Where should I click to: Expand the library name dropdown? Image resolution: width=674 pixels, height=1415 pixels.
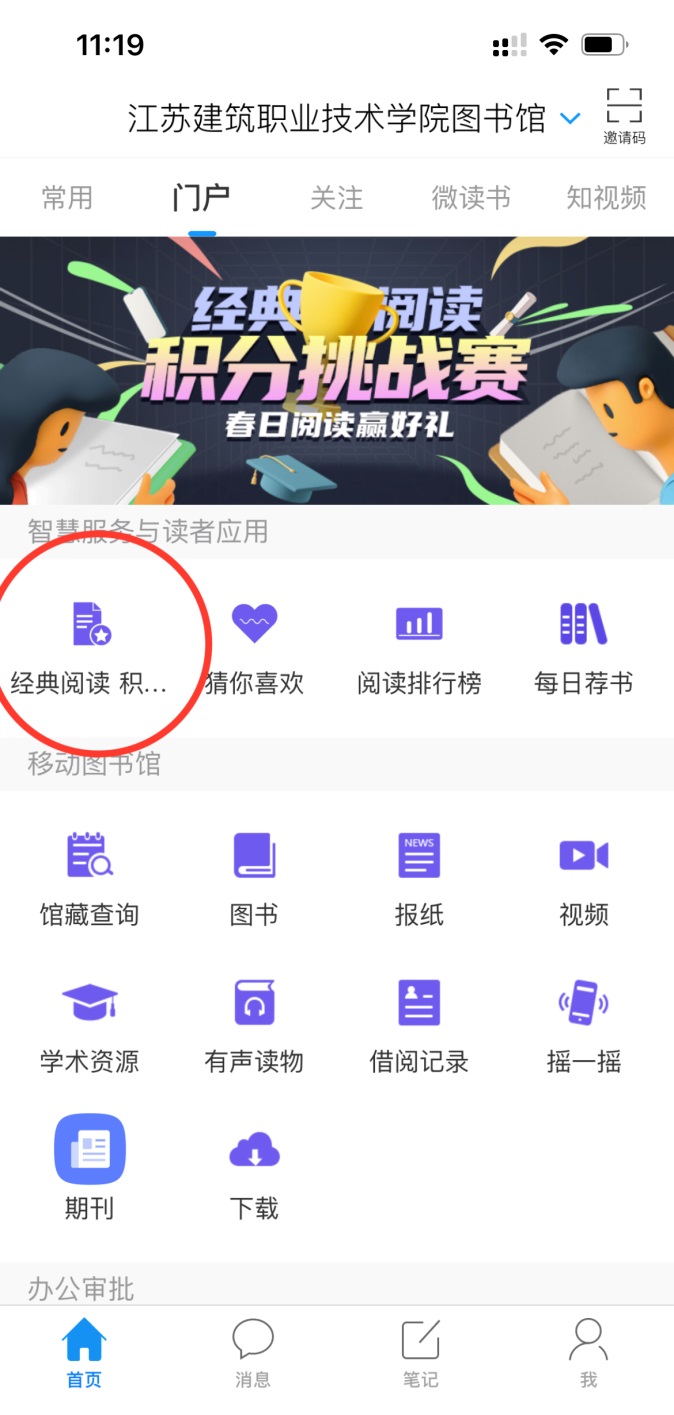click(x=570, y=119)
